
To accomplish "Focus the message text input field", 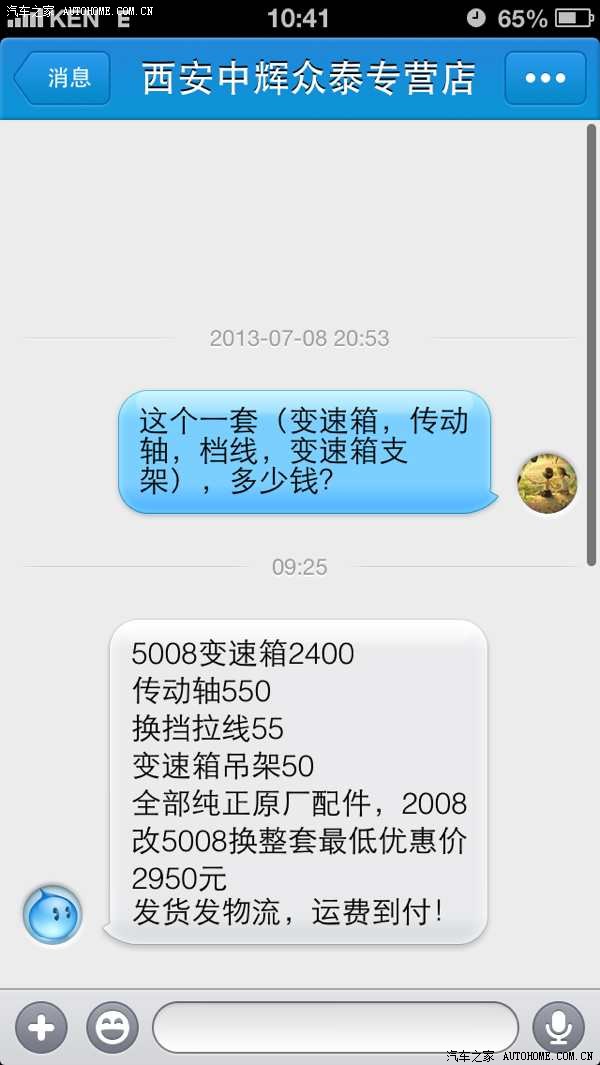I will click(x=335, y=1027).
